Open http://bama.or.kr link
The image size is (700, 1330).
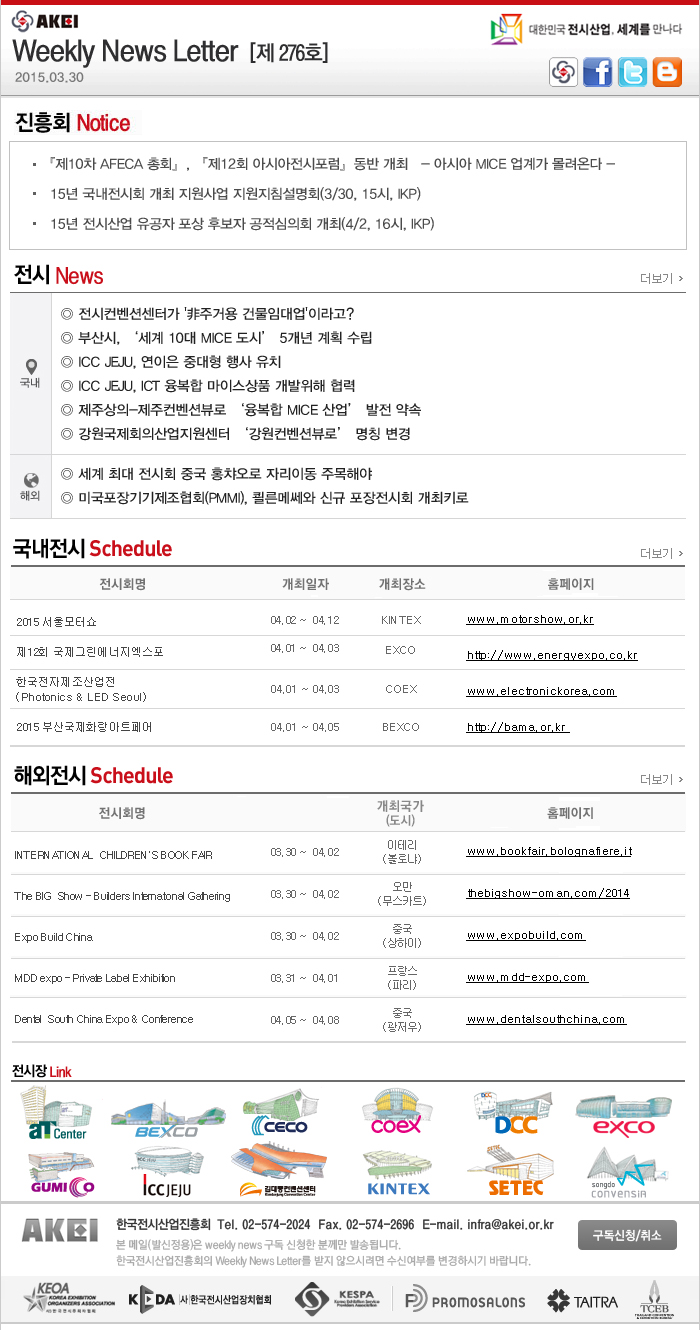pos(517,728)
